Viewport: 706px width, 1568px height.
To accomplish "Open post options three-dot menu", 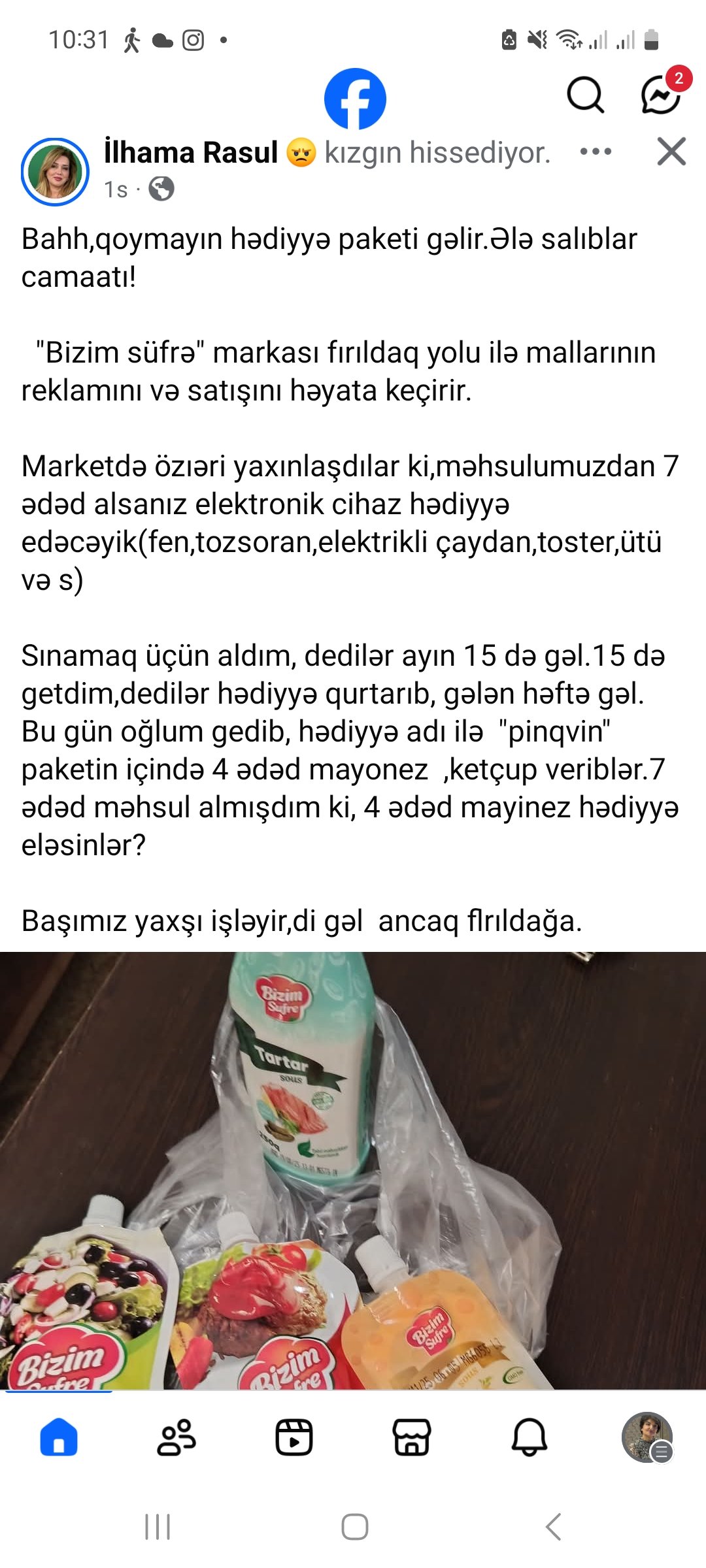I will click(x=596, y=152).
